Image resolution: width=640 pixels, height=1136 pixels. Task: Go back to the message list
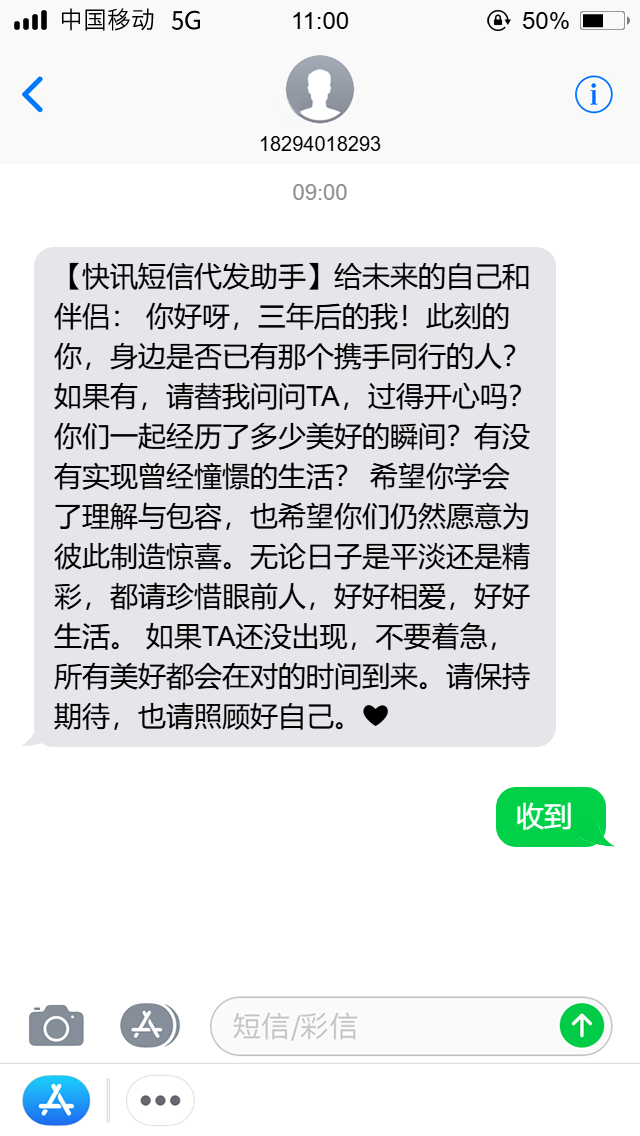pyautogui.click(x=33, y=94)
